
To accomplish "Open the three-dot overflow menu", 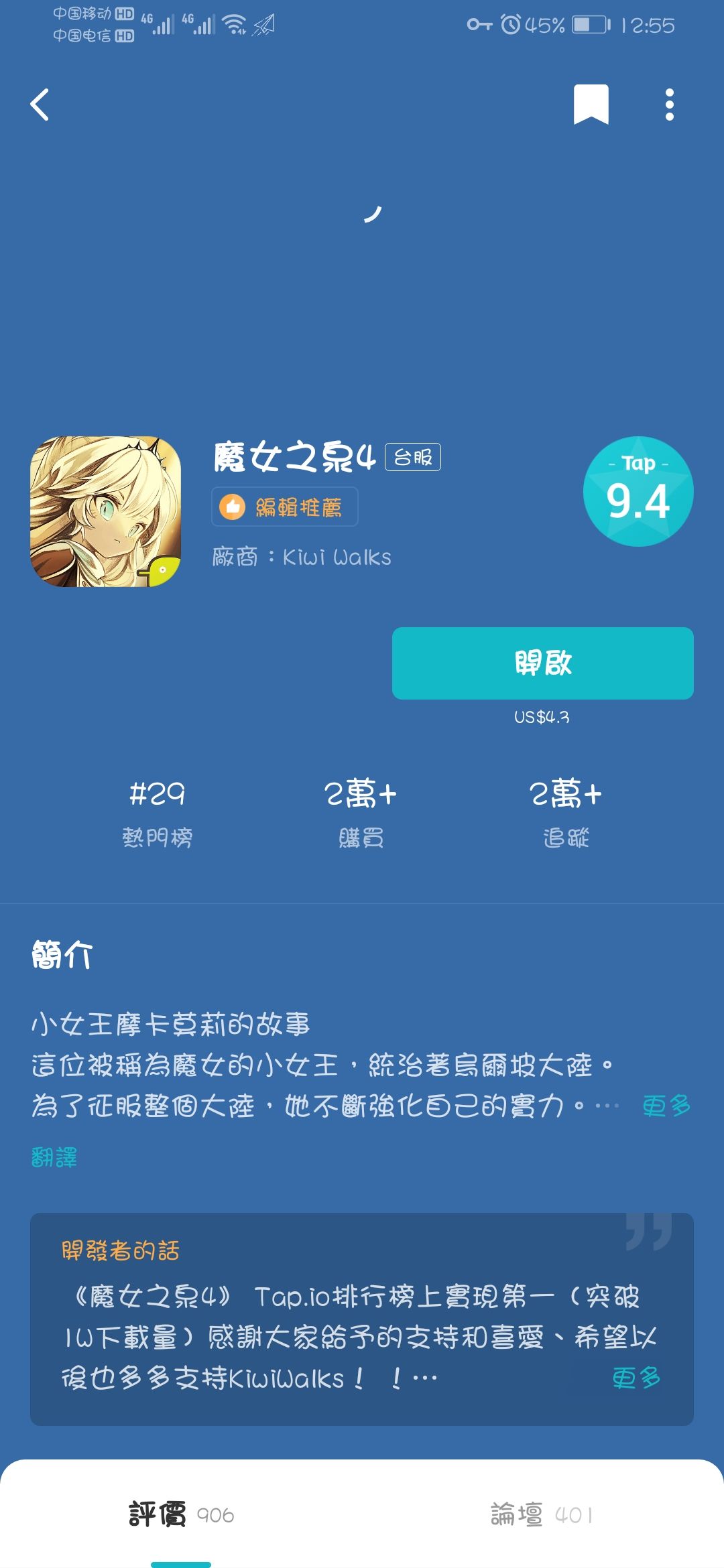I will (670, 105).
